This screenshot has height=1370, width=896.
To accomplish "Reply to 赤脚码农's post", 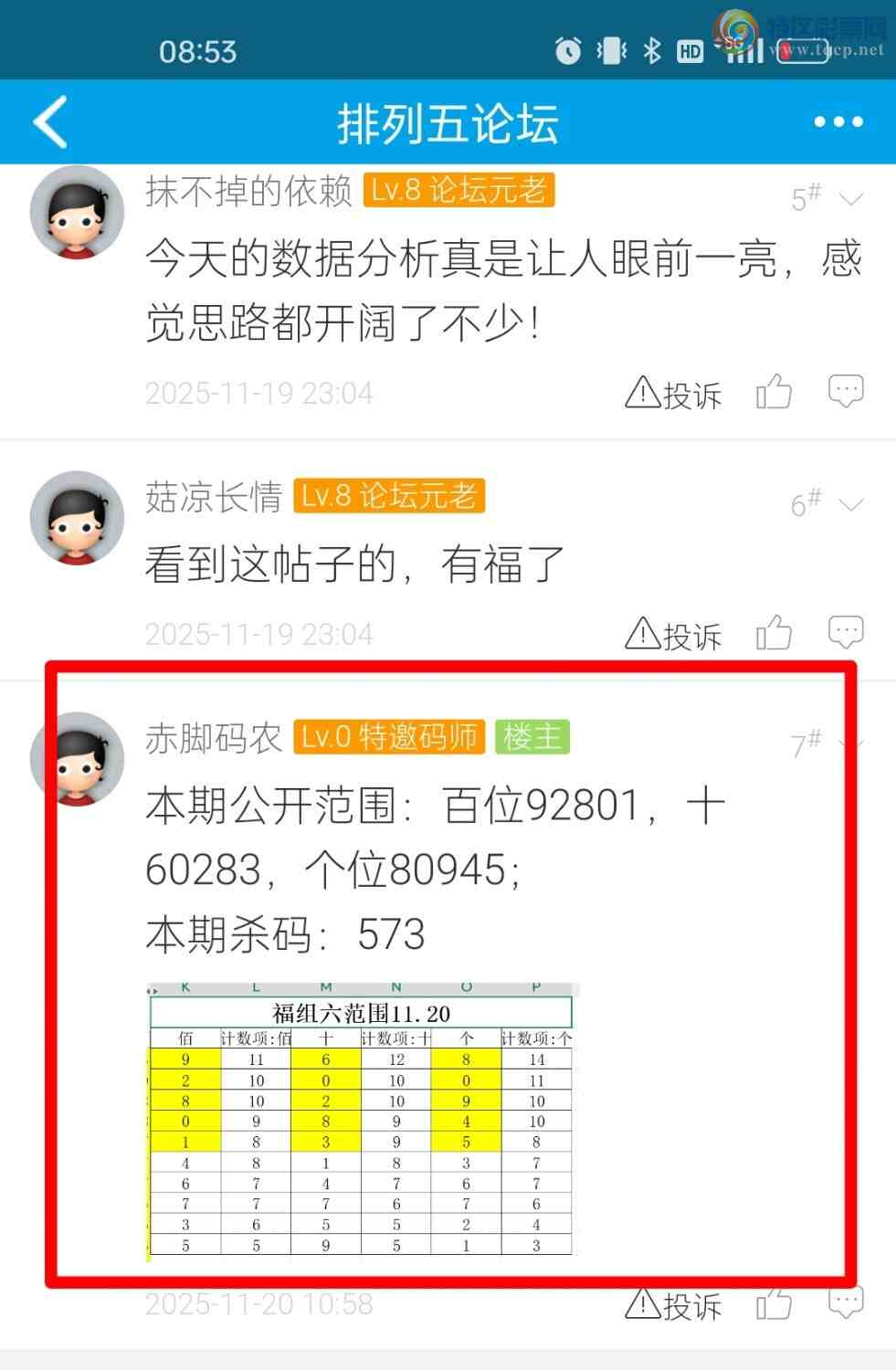I will tap(845, 1303).
